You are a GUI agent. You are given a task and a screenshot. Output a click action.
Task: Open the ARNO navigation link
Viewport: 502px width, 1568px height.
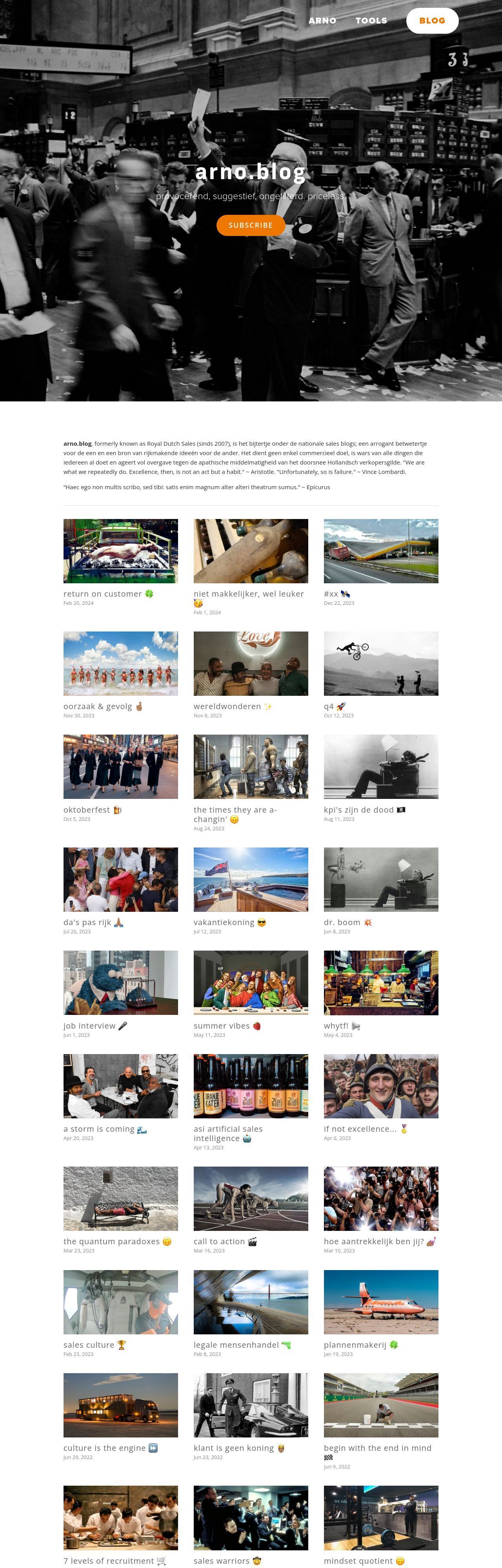tap(322, 21)
